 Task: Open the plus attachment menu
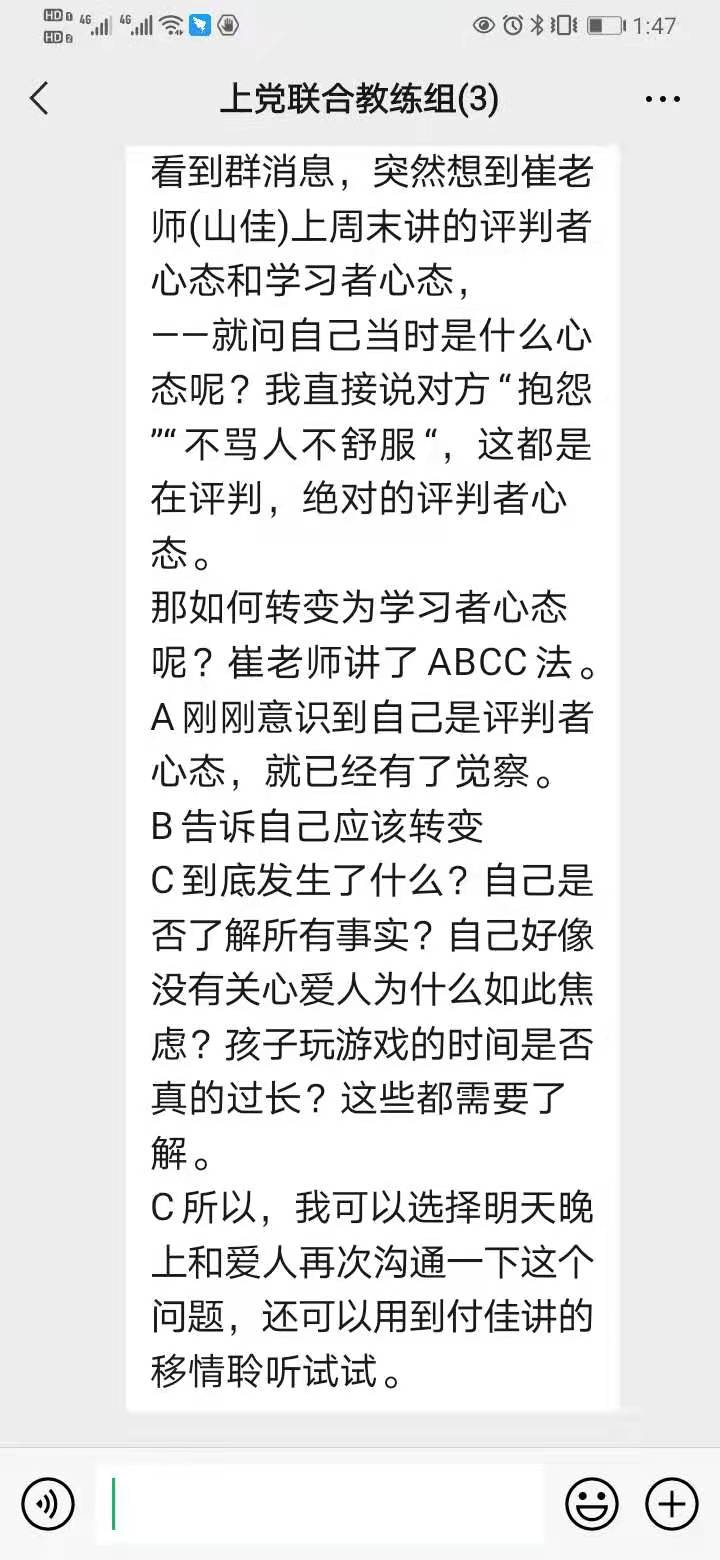(x=672, y=1503)
